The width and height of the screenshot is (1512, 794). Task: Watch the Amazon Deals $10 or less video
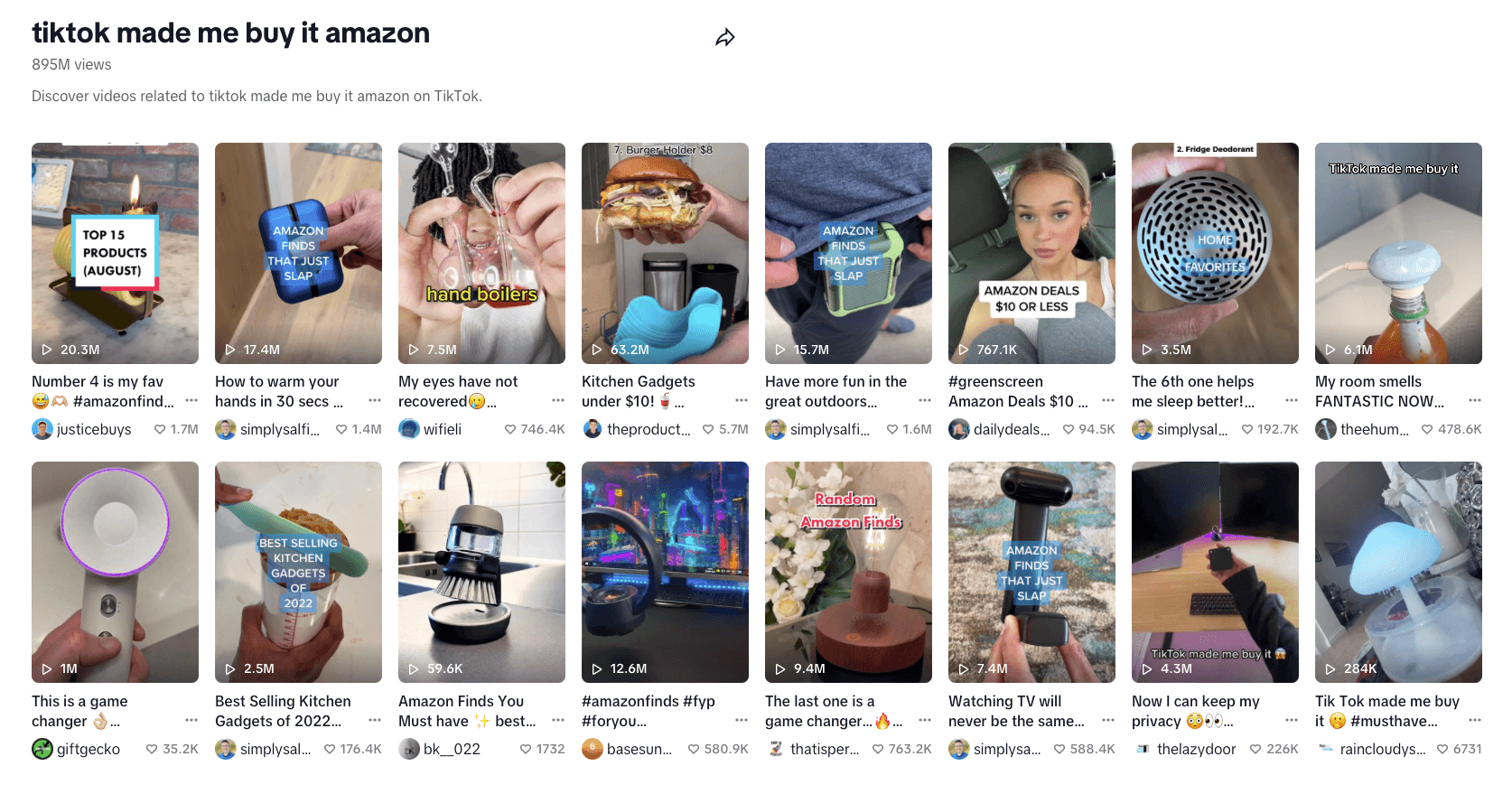(1031, 253)
